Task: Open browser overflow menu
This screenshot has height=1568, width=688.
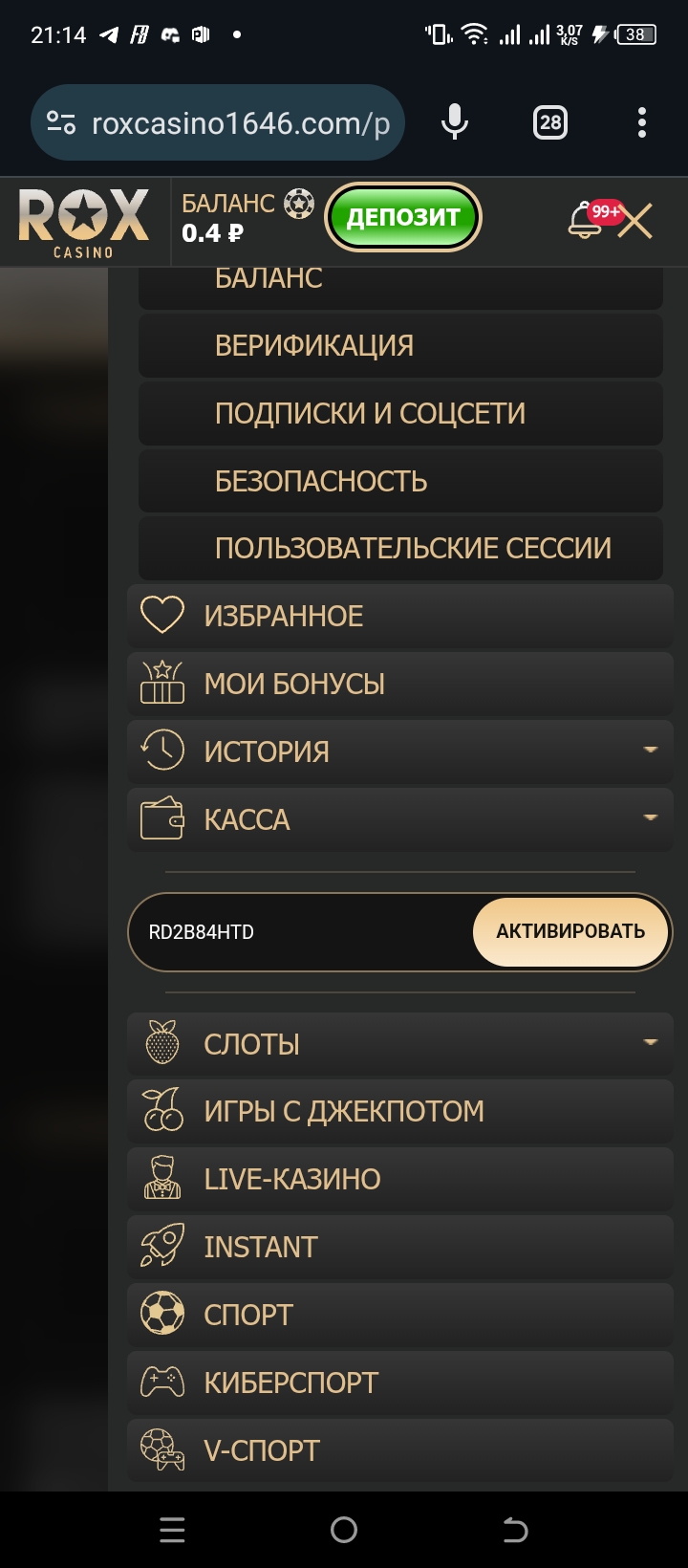Action: 641,122
